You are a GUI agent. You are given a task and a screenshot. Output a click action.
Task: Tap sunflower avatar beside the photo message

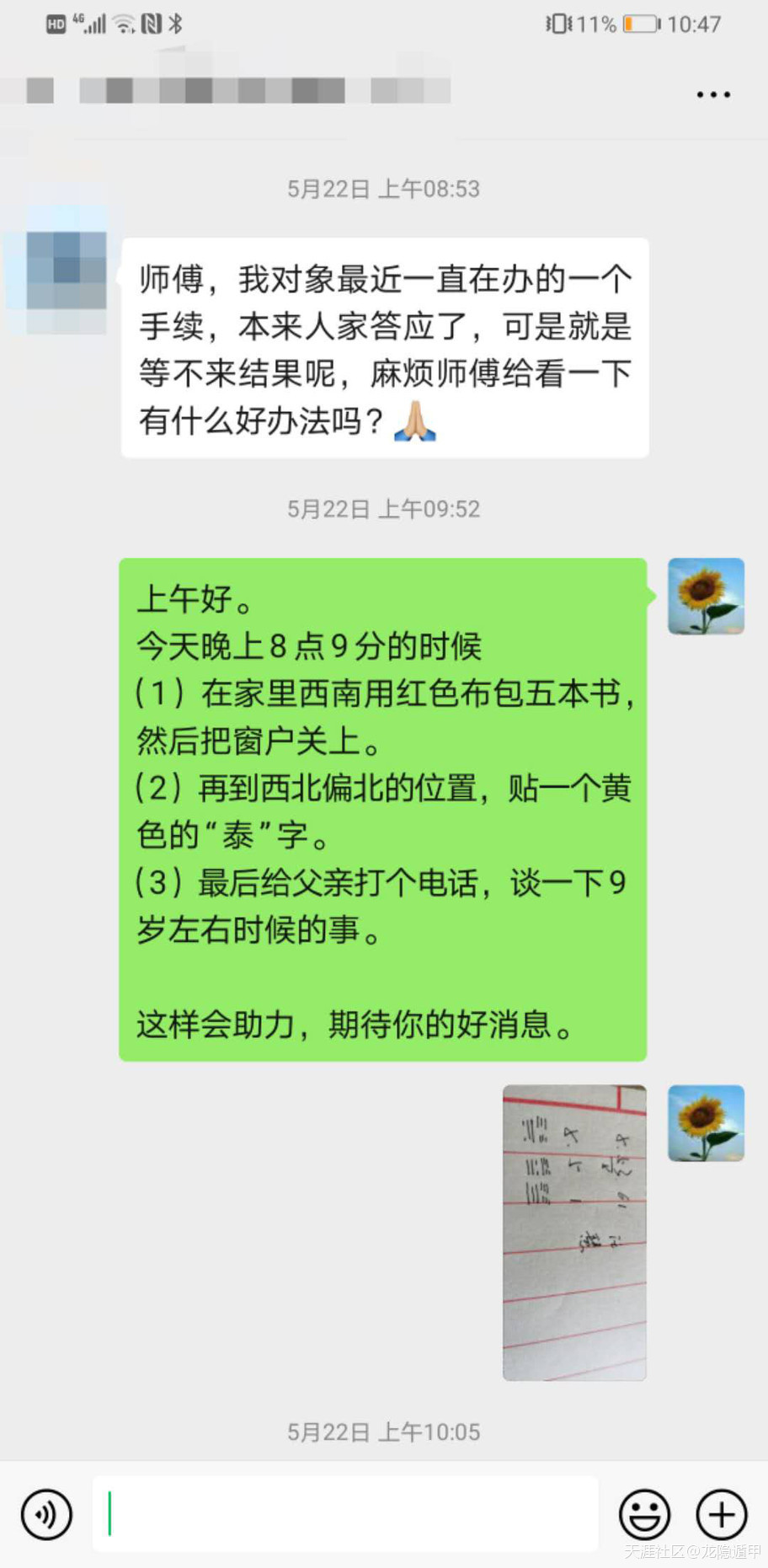coord(706,1123)
